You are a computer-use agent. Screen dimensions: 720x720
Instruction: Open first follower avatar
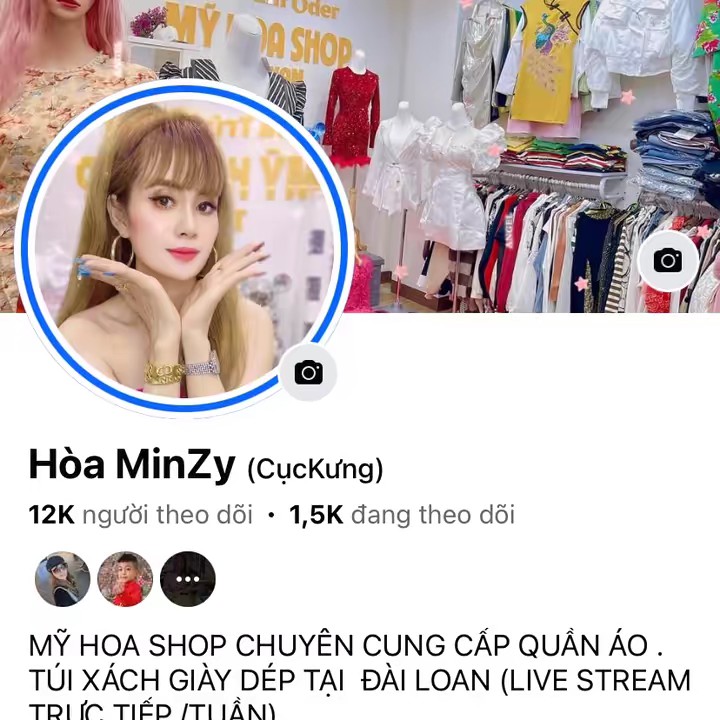[x=62, y=579]
